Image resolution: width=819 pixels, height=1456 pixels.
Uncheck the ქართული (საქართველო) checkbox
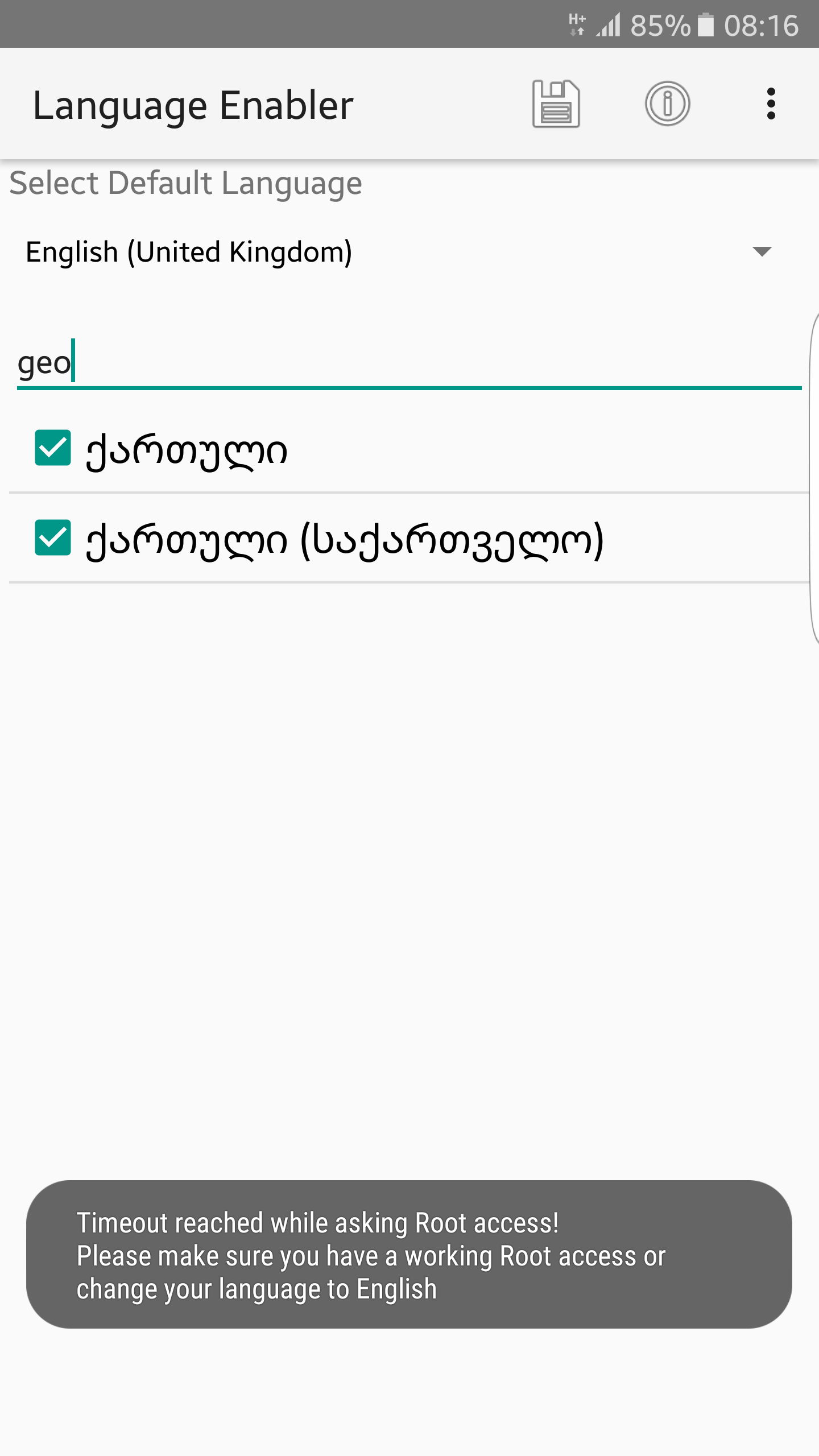53,537
